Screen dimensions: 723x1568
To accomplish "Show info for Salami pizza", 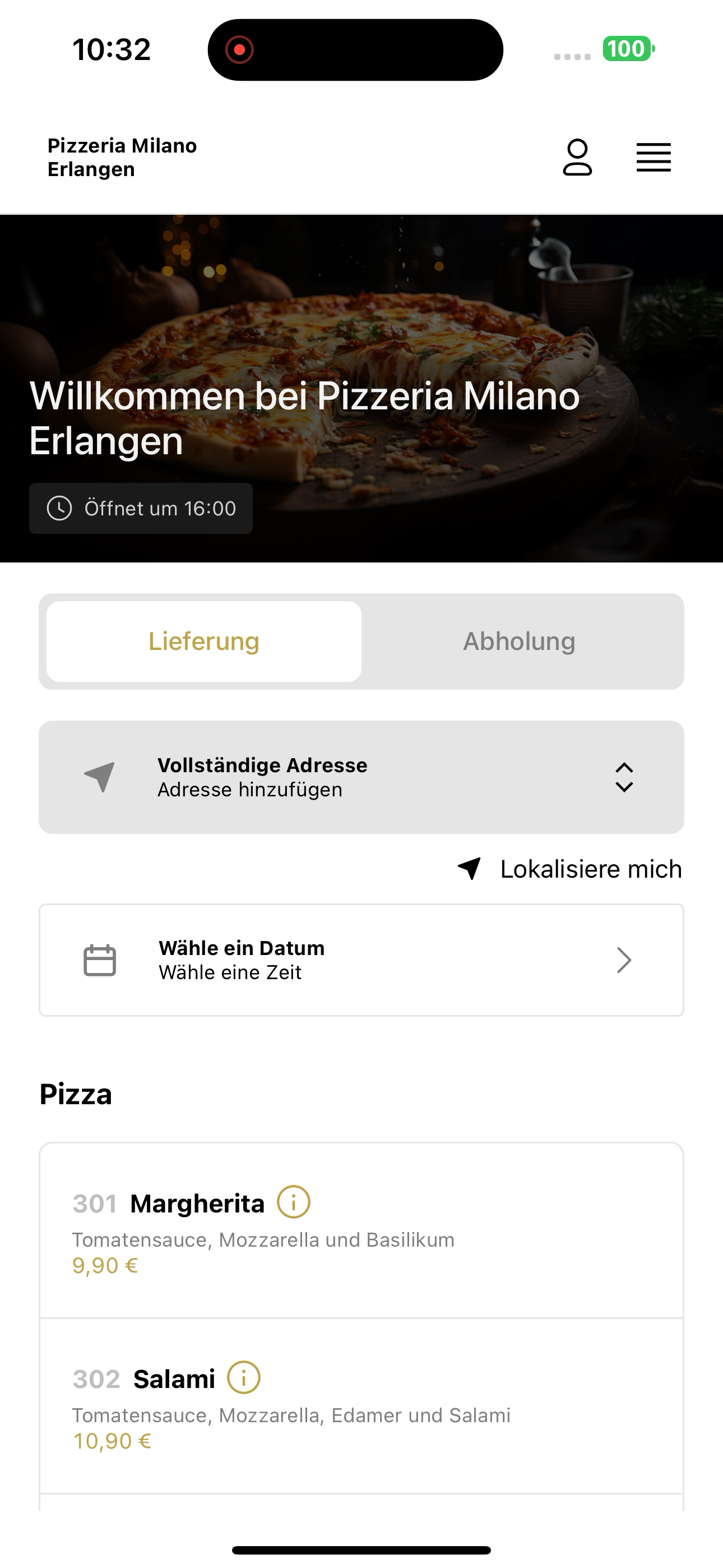I will coord(243,1377).
